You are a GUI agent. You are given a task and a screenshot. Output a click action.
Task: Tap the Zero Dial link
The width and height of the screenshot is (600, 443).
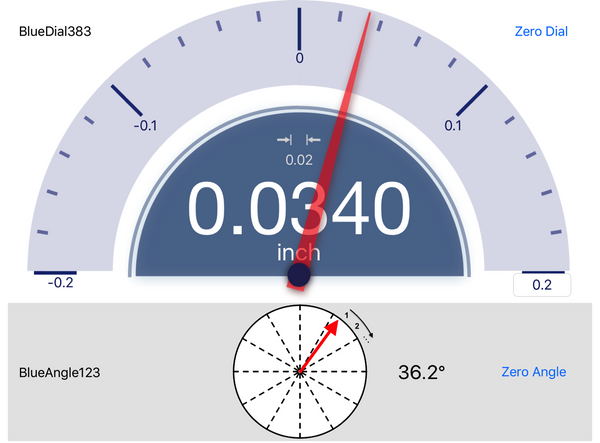(541, 31)
